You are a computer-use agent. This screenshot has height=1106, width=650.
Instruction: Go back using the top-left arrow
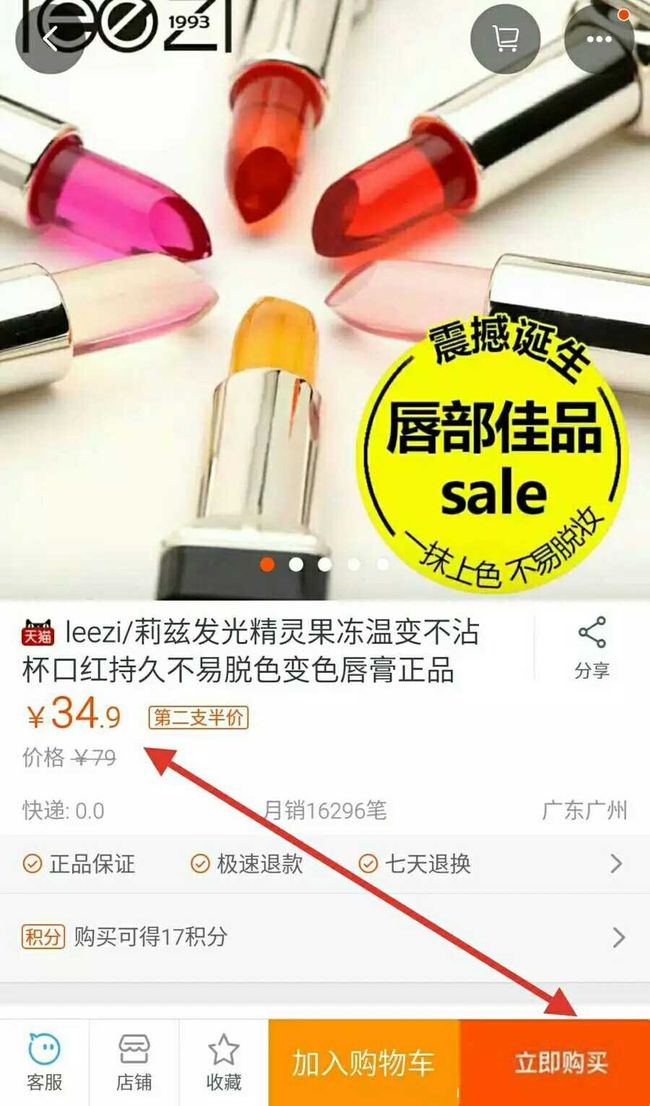click(x=49, y=39)
